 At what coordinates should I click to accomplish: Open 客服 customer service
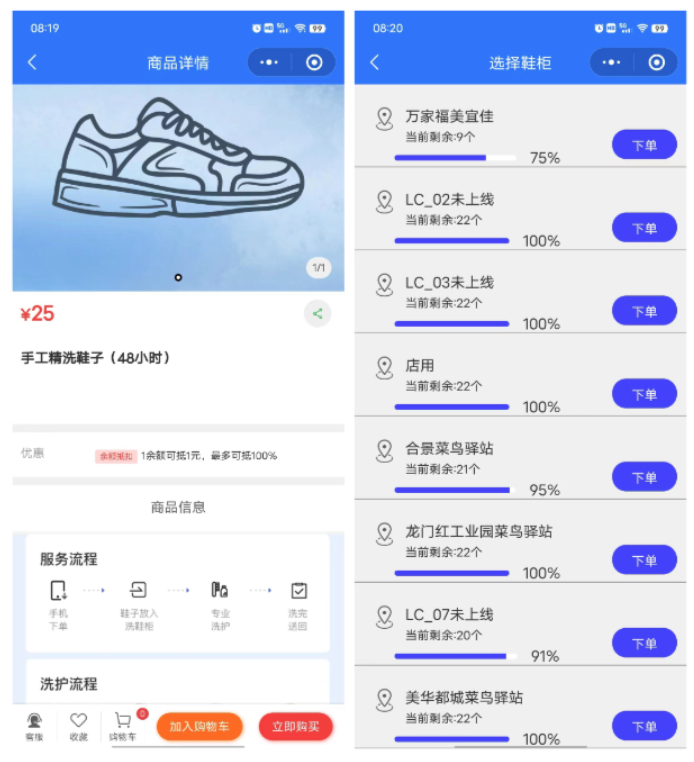tap(34, 726)
